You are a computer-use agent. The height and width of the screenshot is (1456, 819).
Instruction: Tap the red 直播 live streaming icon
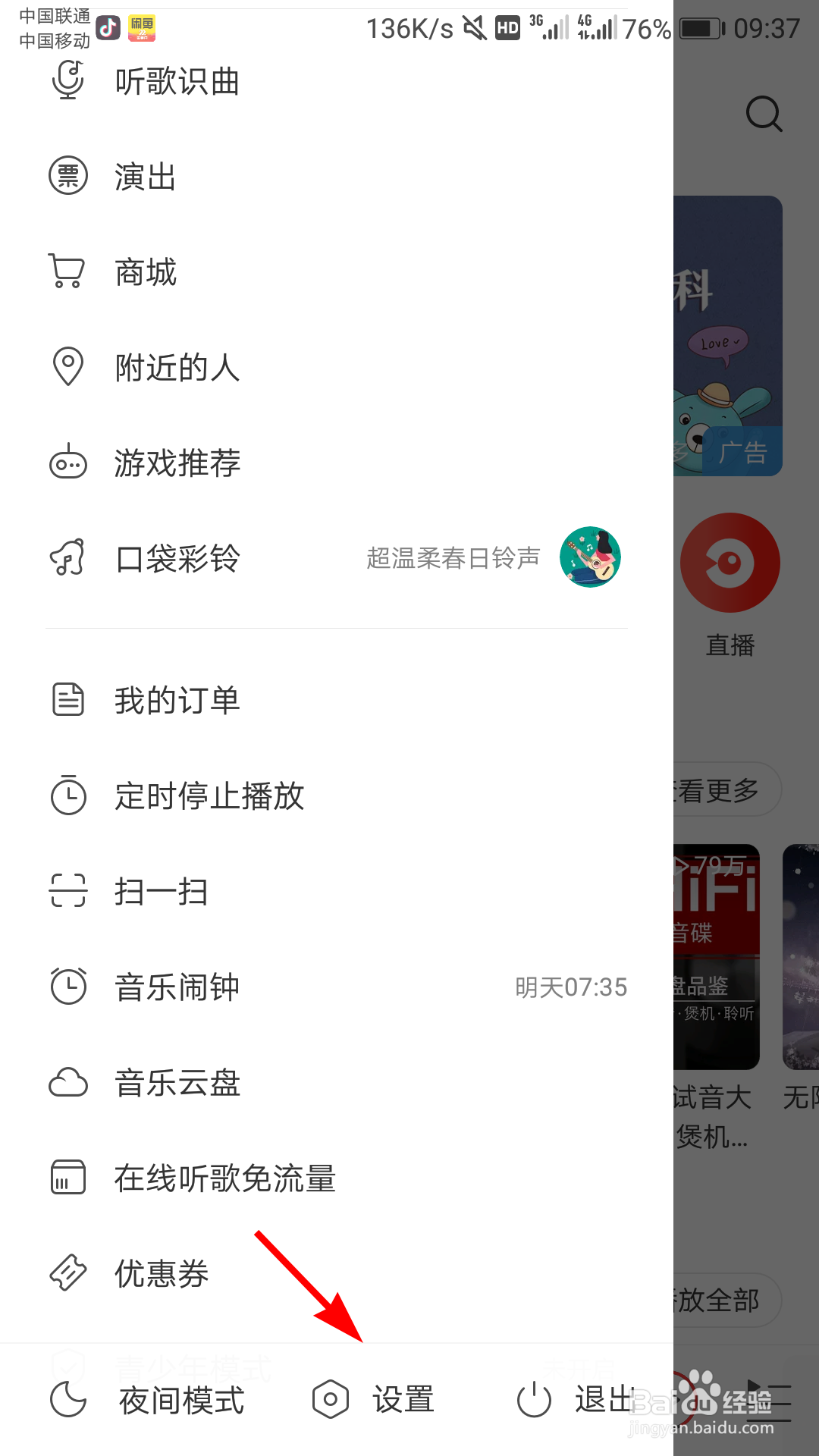729,562
